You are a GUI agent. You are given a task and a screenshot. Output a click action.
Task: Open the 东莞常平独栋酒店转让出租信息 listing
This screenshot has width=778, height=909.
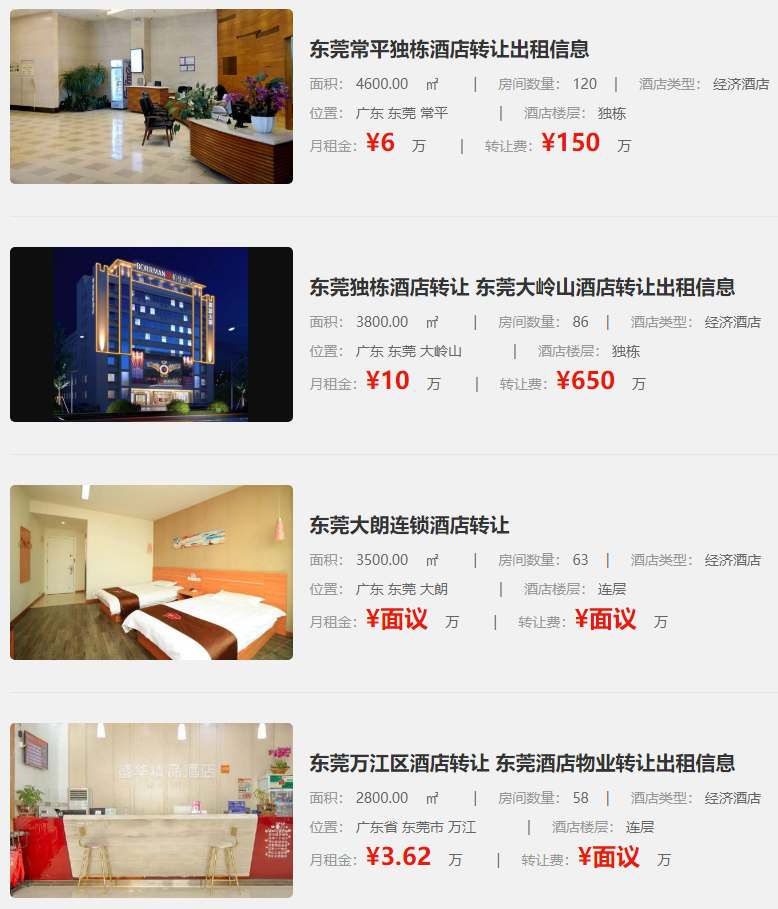449,49
